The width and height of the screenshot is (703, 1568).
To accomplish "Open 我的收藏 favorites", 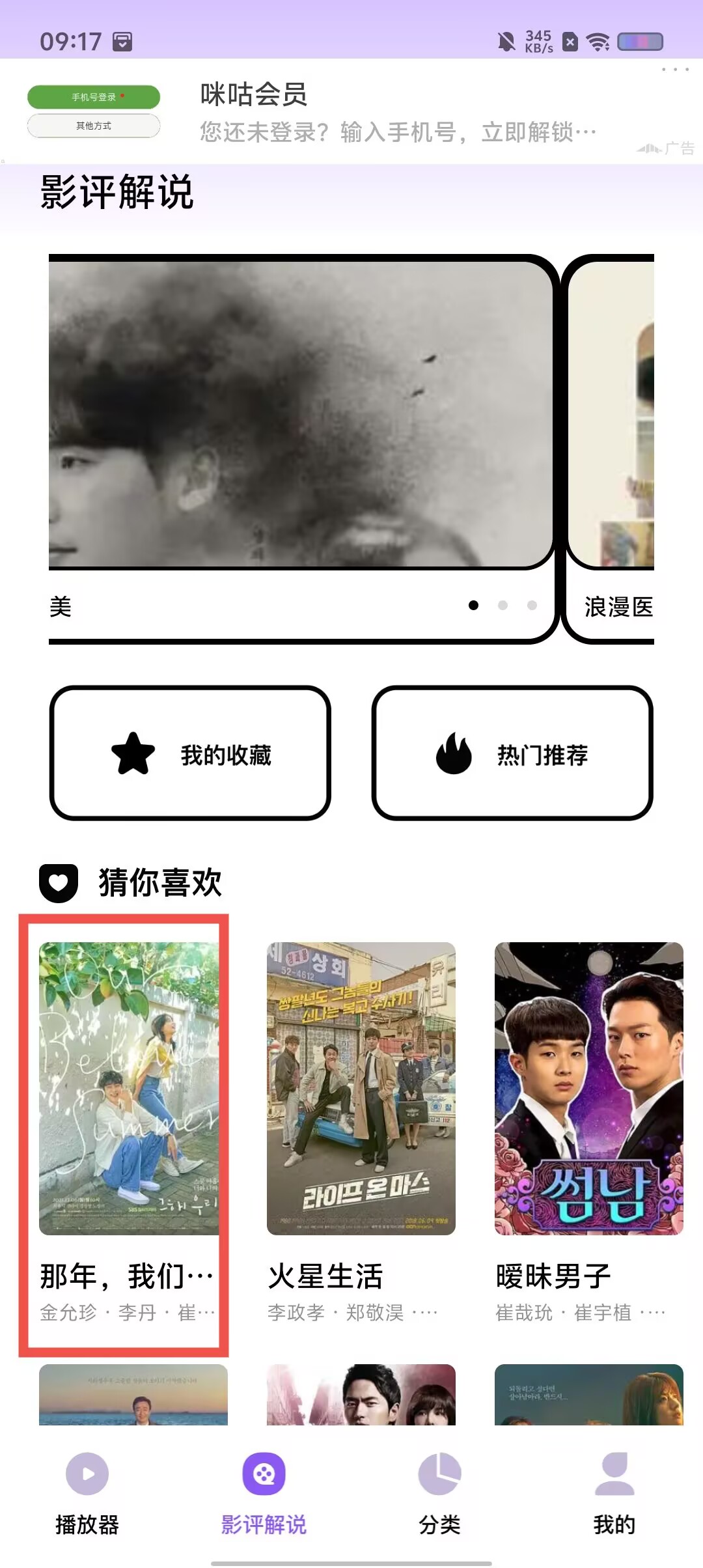I will point(190,753).
